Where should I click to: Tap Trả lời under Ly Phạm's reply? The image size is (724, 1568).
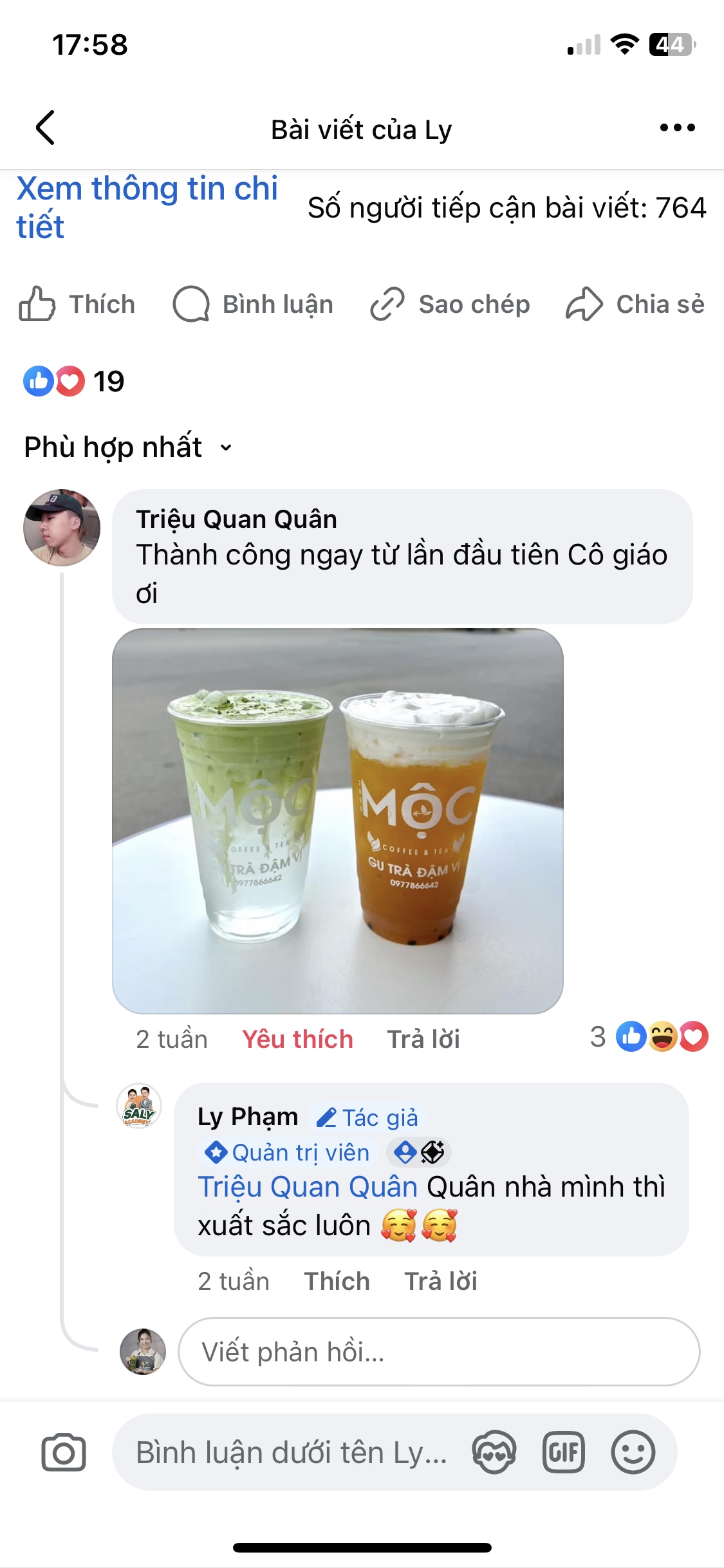(441, 1281)
